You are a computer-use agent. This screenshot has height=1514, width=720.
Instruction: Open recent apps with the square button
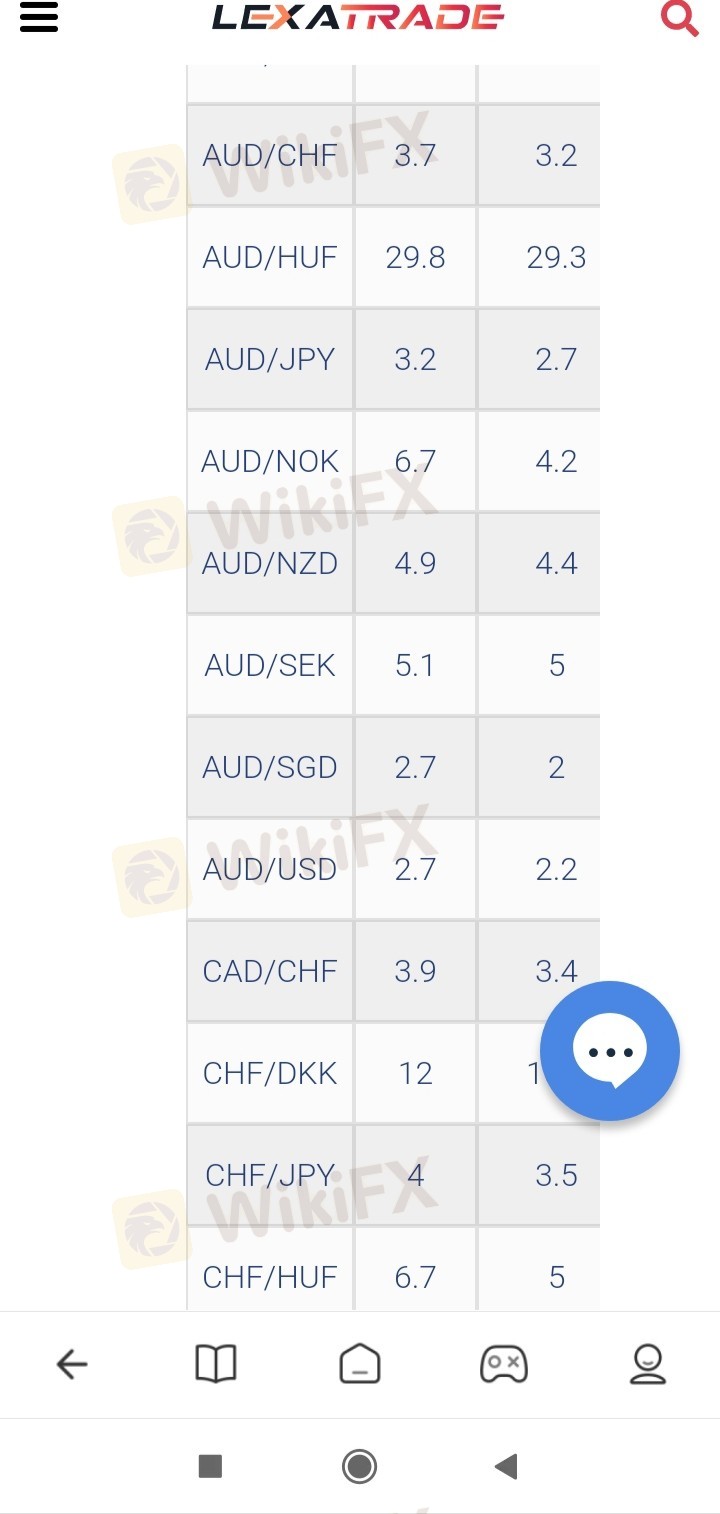(210, 1466)
